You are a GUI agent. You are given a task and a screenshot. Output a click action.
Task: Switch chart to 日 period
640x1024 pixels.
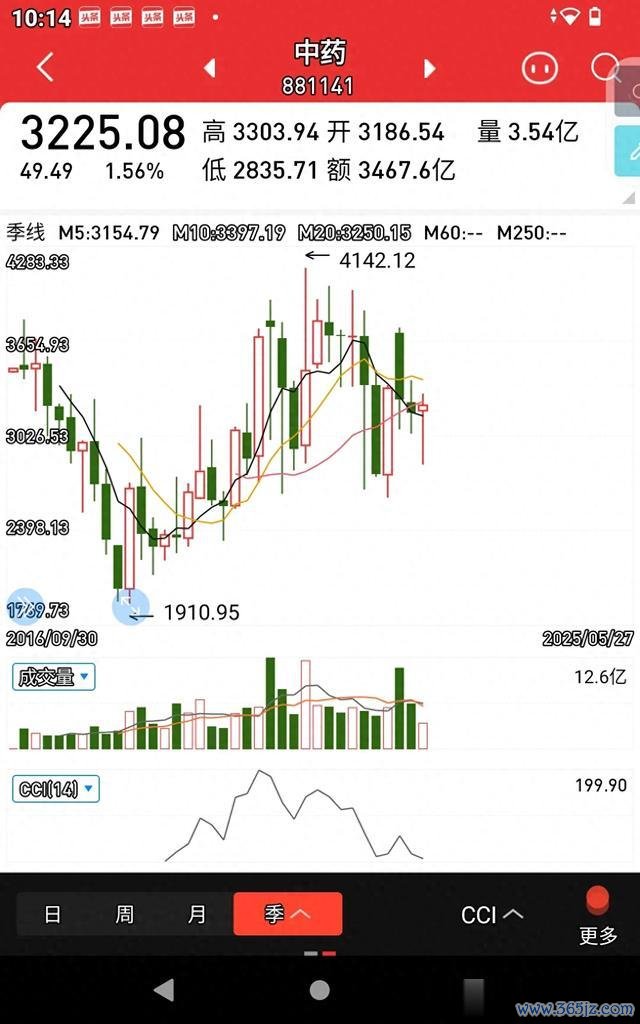tap(52, 914)
